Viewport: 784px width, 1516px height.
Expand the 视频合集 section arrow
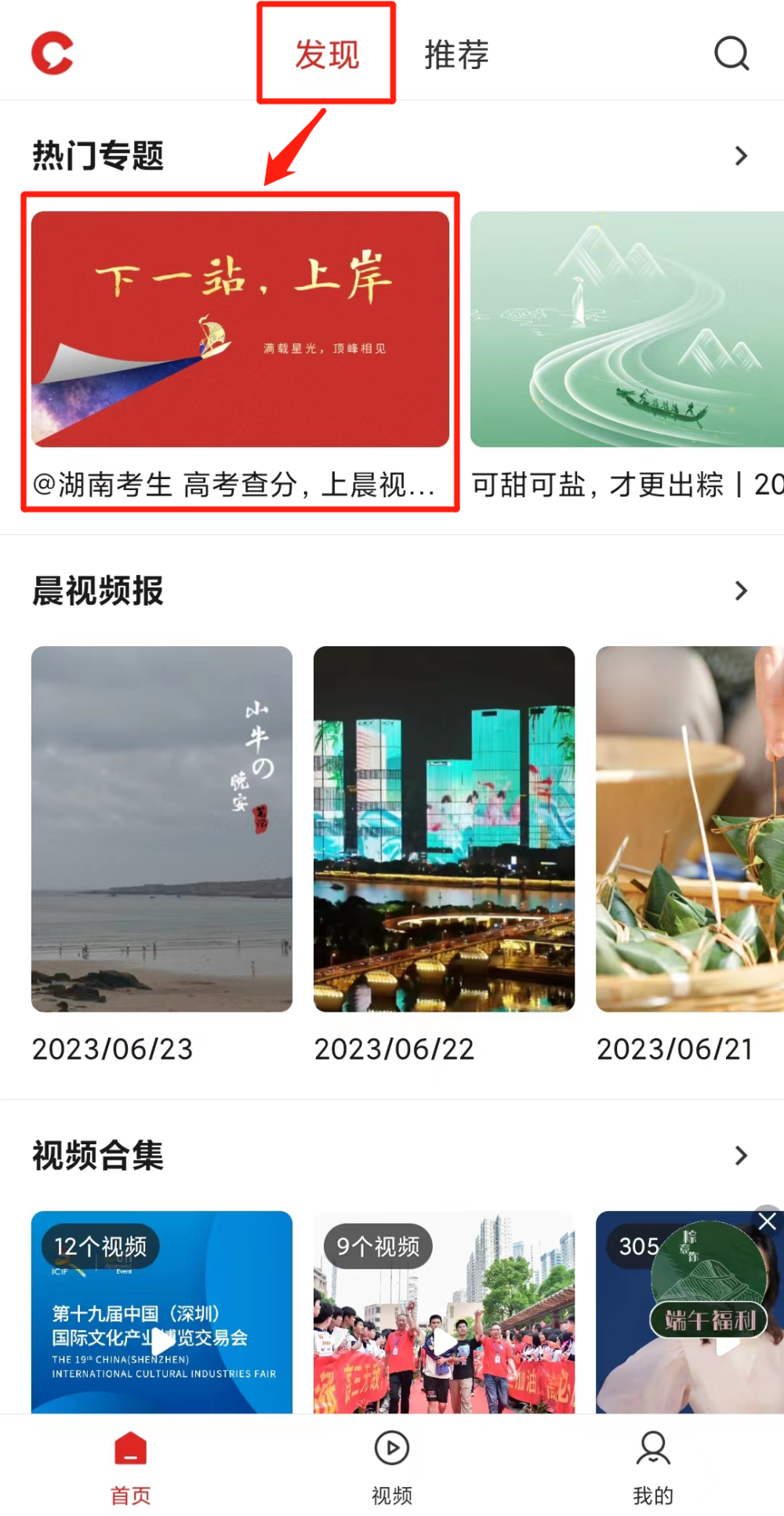click(741, 1155)
